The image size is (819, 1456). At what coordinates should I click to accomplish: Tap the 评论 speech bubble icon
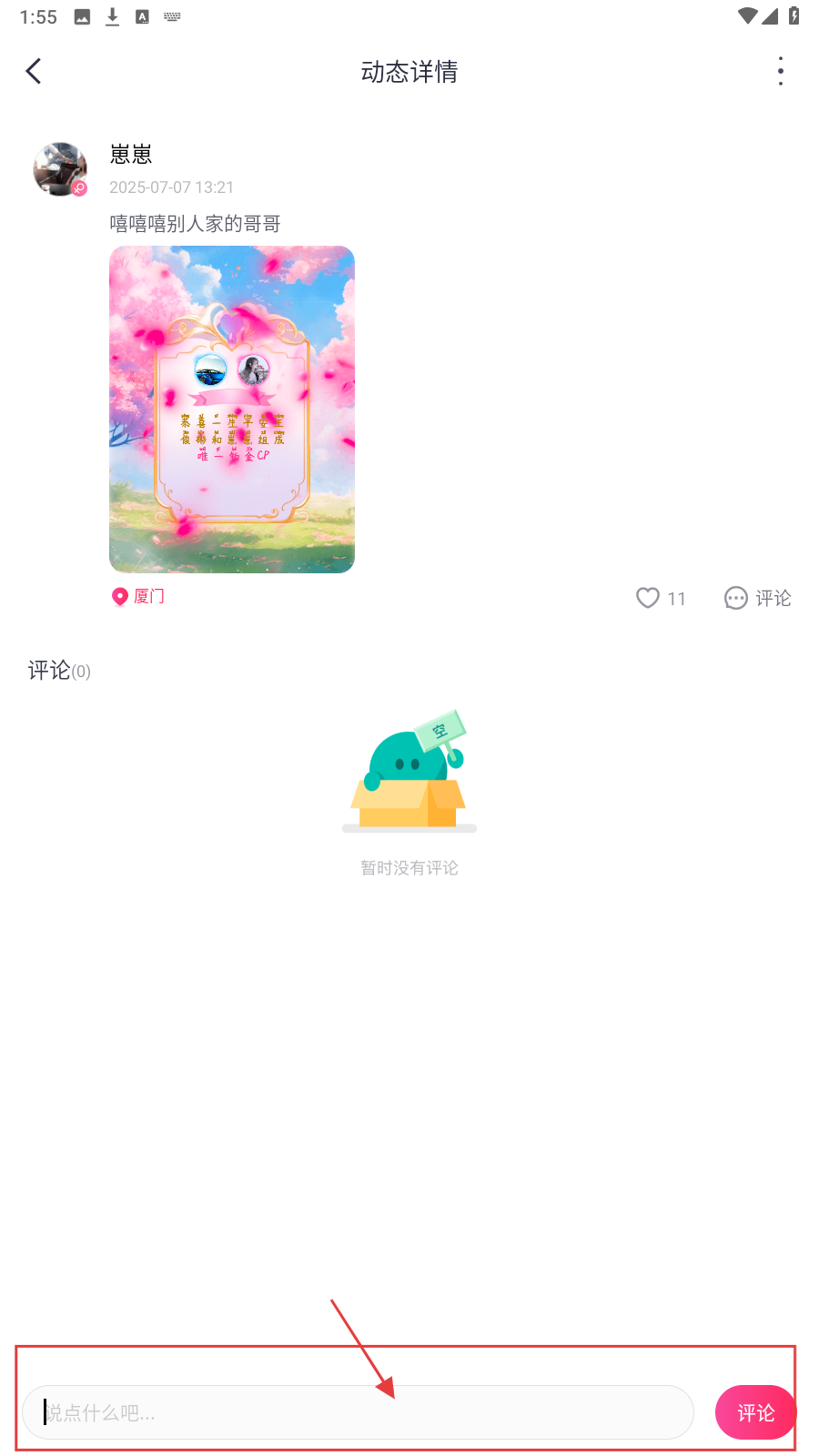pos(736,598)
